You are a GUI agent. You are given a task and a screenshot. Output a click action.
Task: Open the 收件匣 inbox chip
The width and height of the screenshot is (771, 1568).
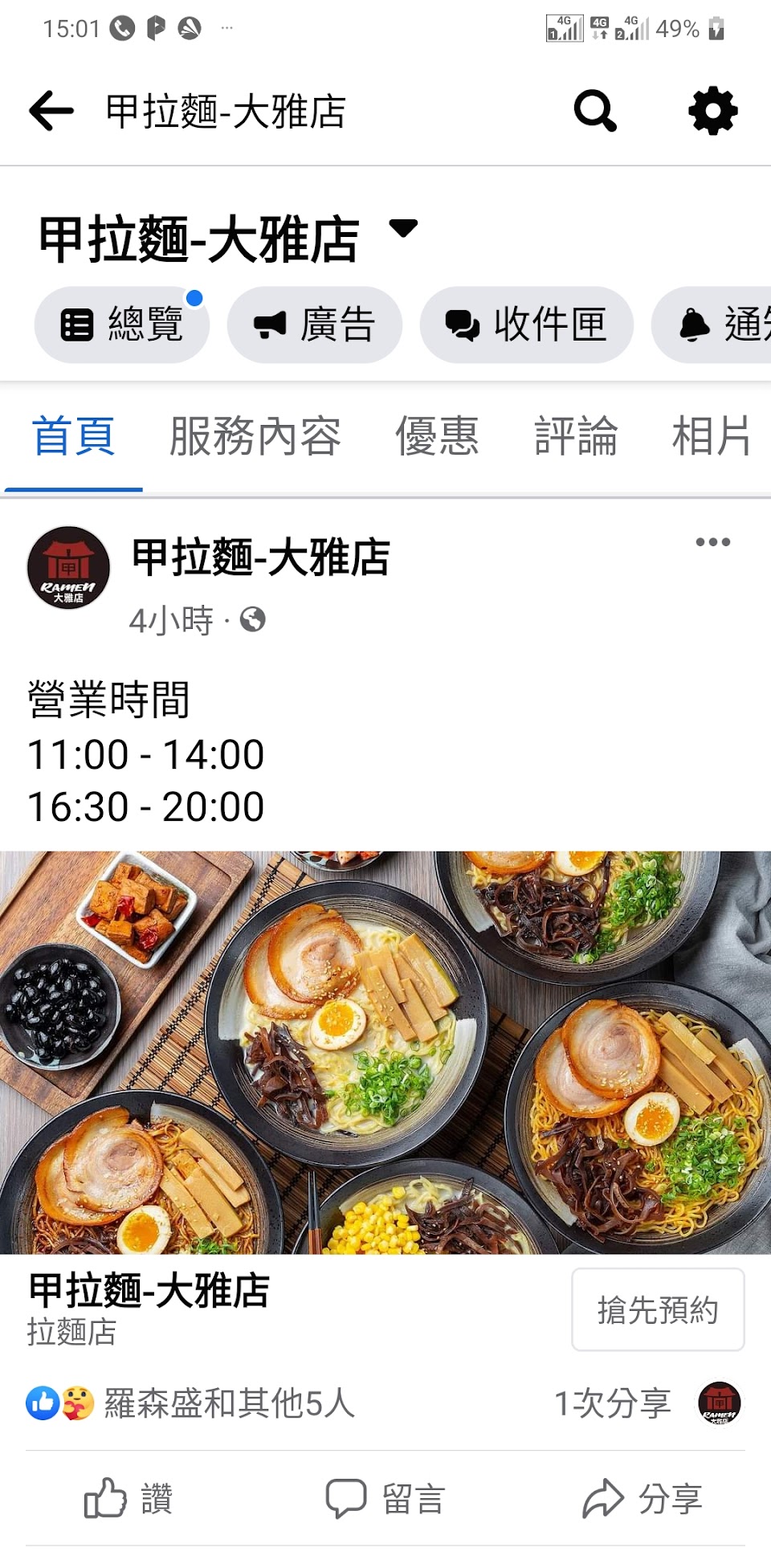527,325
